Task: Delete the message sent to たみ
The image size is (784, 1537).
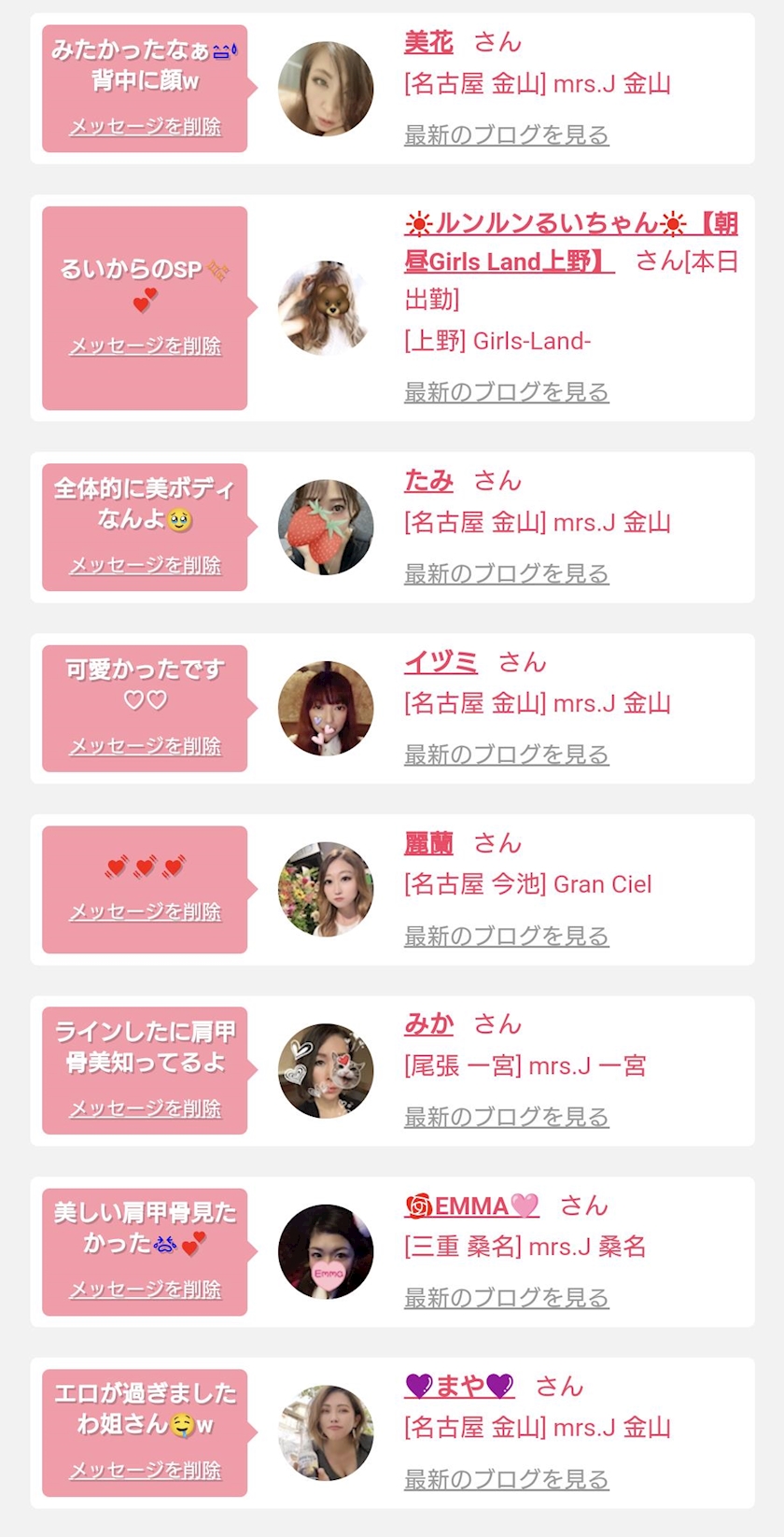Action: tap(145, 565)
